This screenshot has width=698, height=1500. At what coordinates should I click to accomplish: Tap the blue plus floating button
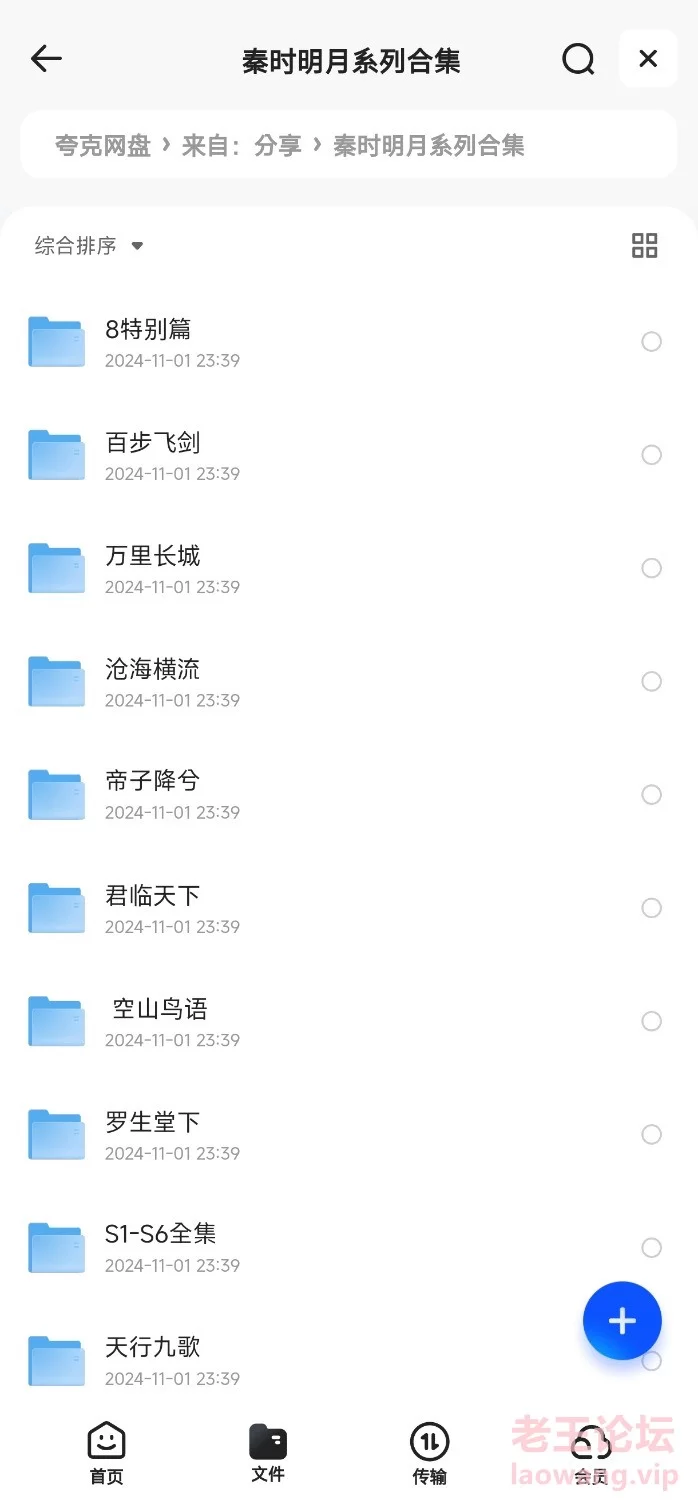pyautogui.click(x=622, y=1321)
